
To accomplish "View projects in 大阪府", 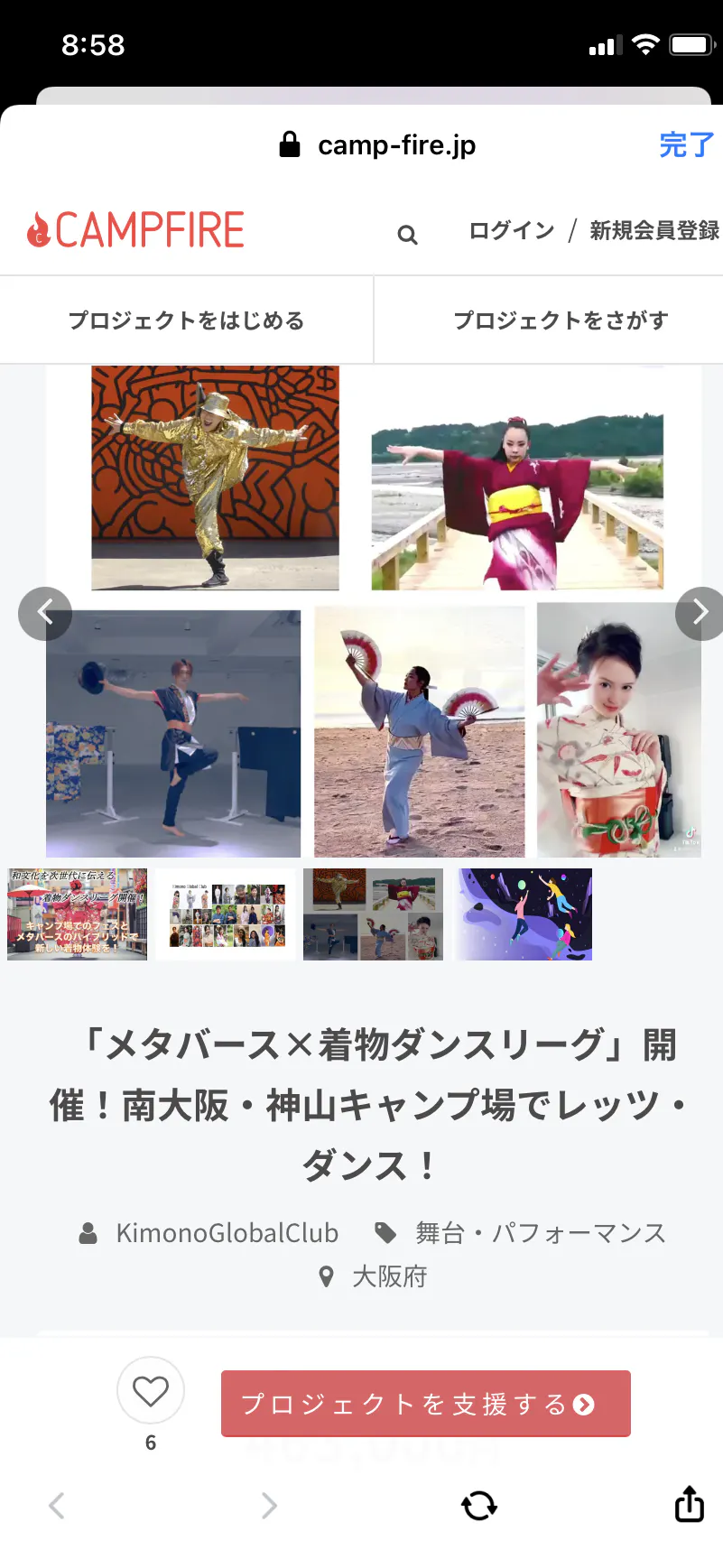I will 389,1276.
